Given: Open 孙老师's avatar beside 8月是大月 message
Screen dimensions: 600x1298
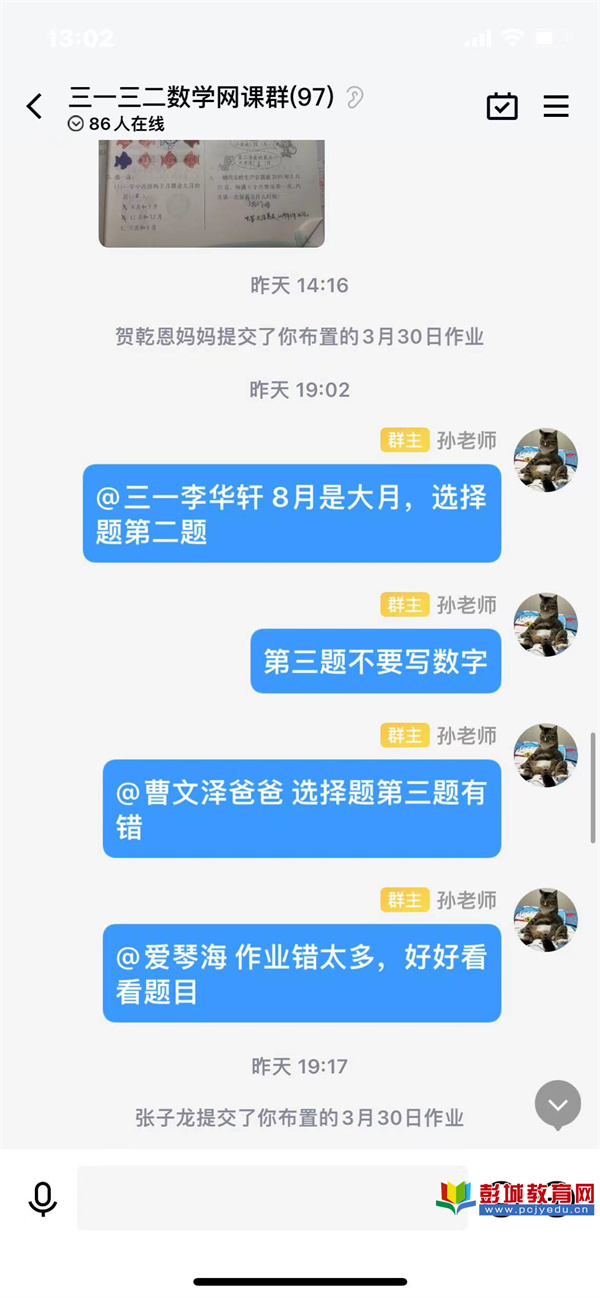Looking at the screenshot, I should (545, 461).
